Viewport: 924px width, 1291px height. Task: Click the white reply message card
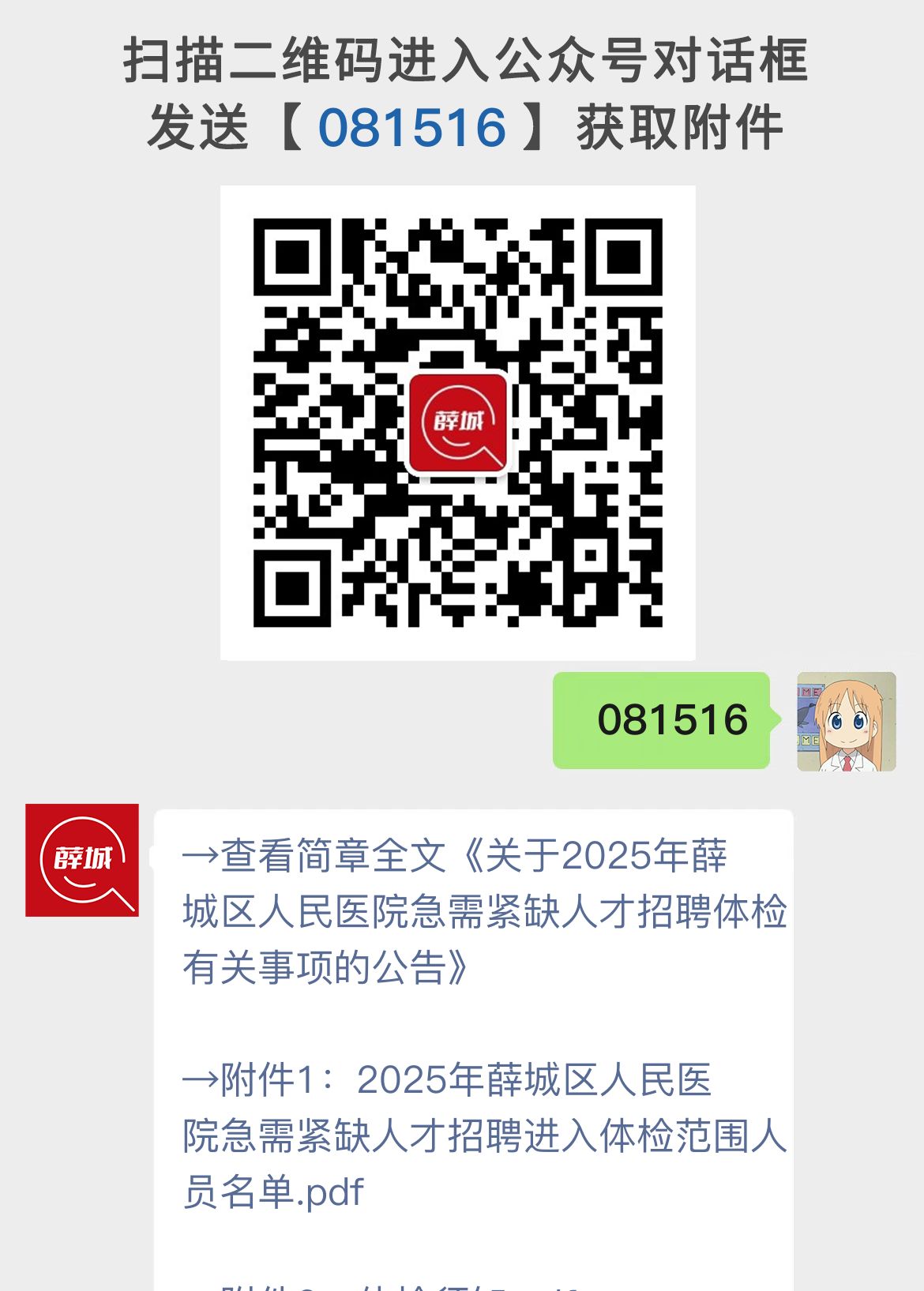(x=474, y=1042)
